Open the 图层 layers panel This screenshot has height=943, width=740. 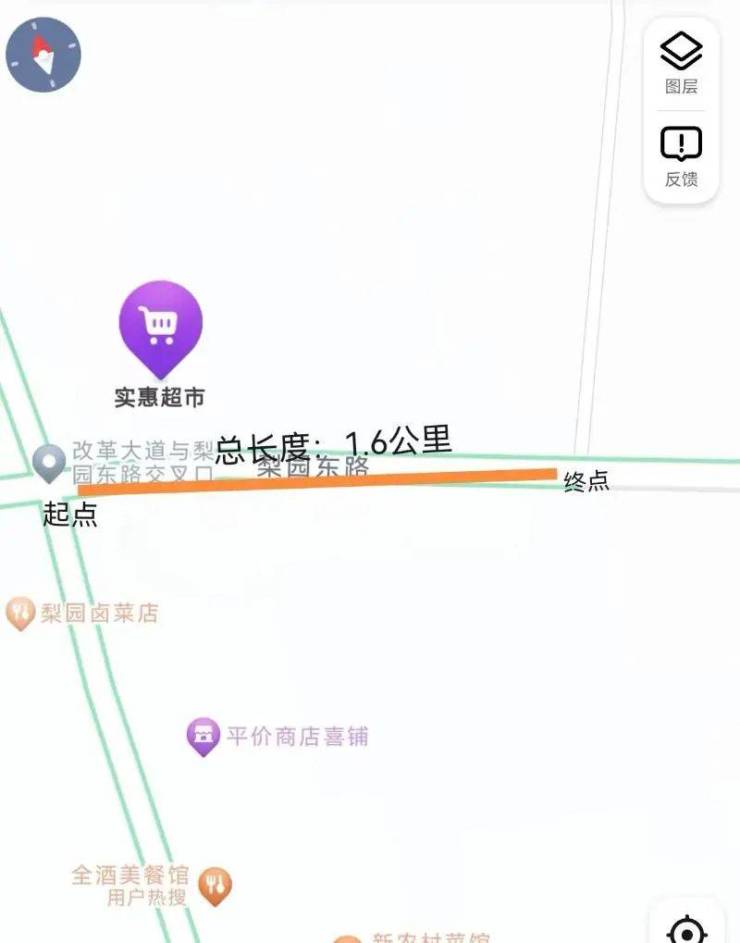pyautogui.click(x=681, y=62)
